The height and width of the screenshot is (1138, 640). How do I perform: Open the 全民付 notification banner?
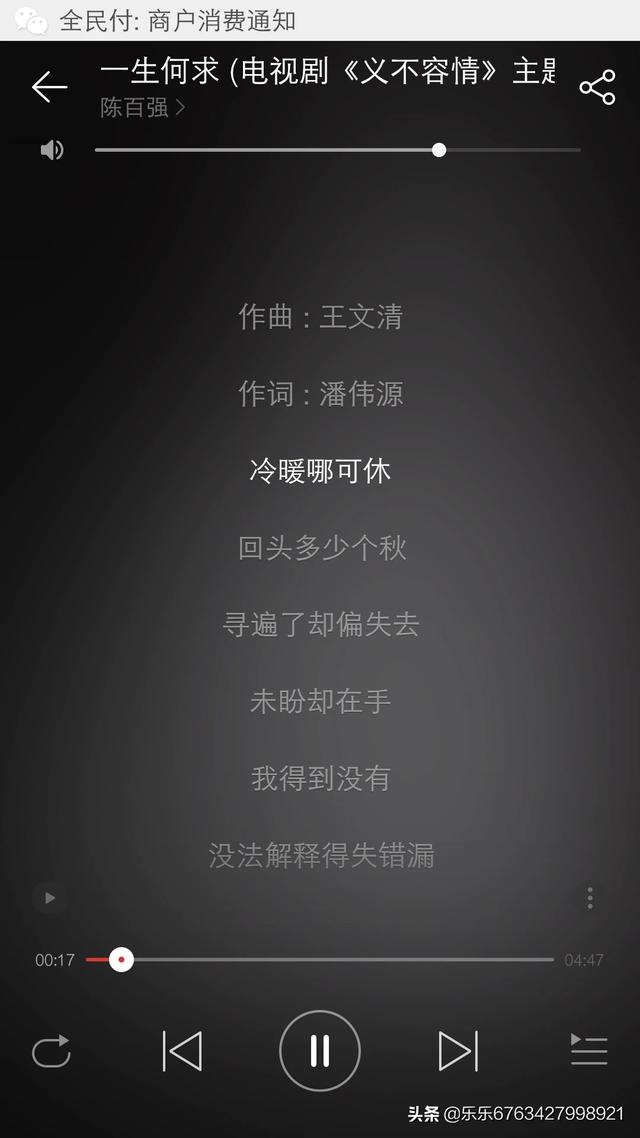[x=320, y=20]
